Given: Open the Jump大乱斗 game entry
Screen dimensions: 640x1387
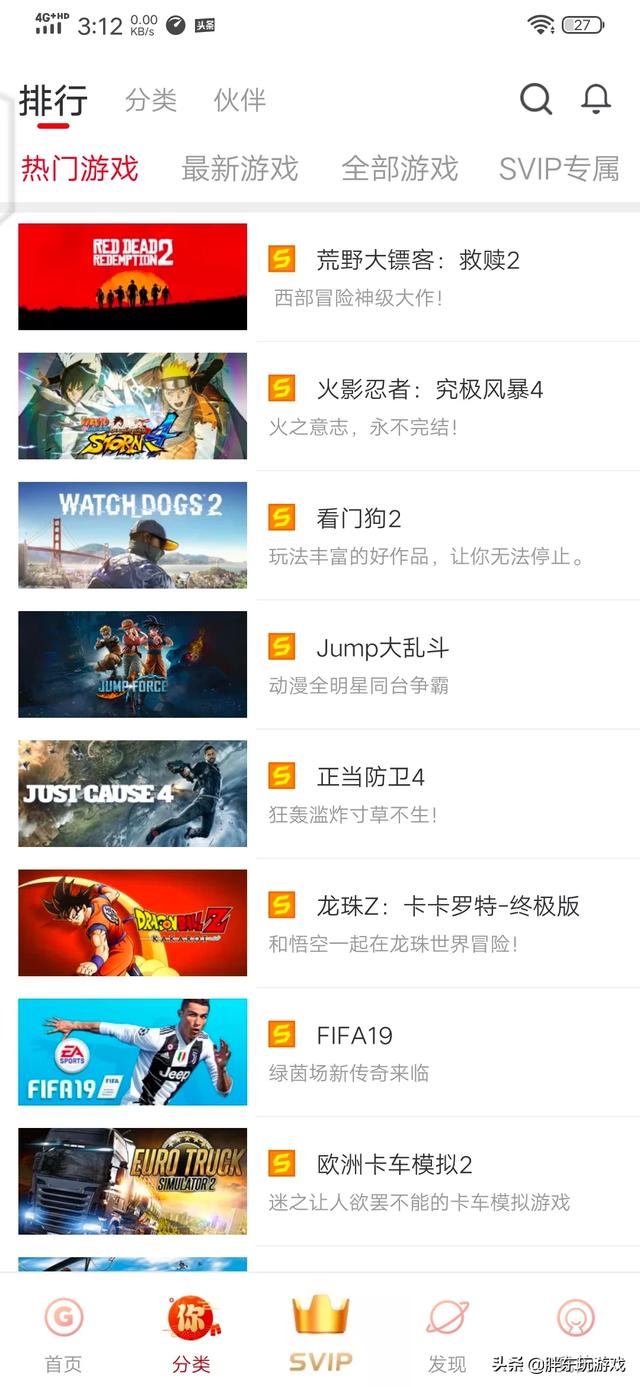Looking at the screenshot, I should click(382, 648).
